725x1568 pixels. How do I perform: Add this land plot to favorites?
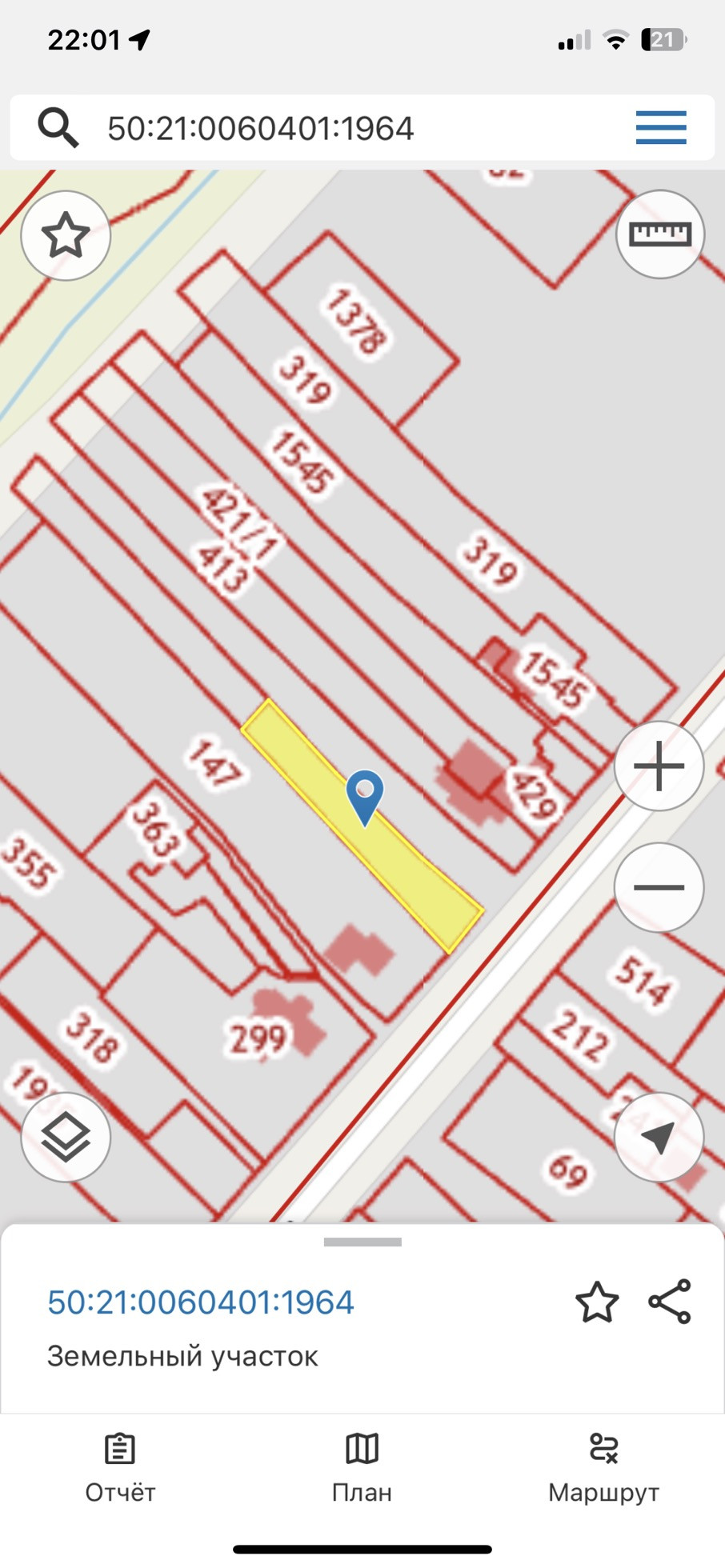[597, 1302]
